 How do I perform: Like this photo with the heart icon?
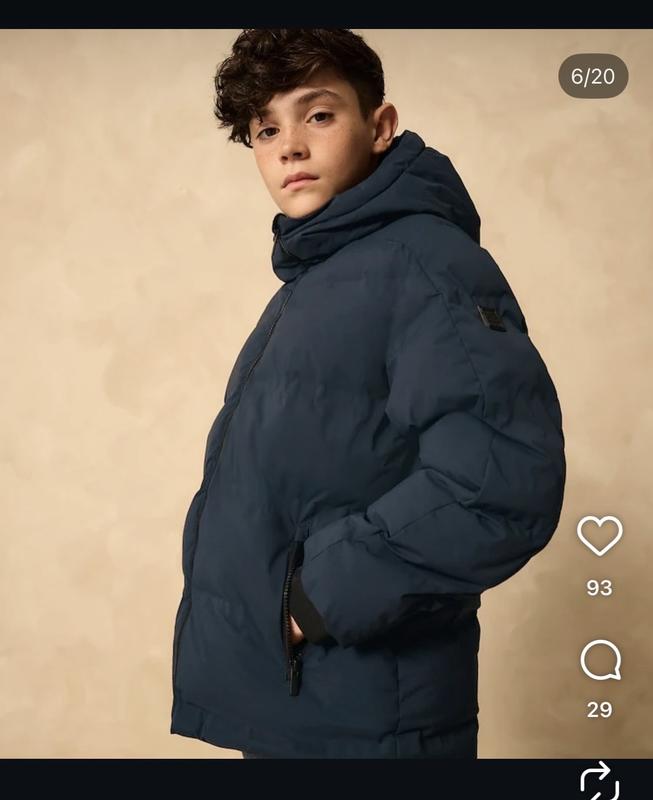[599, 537]
